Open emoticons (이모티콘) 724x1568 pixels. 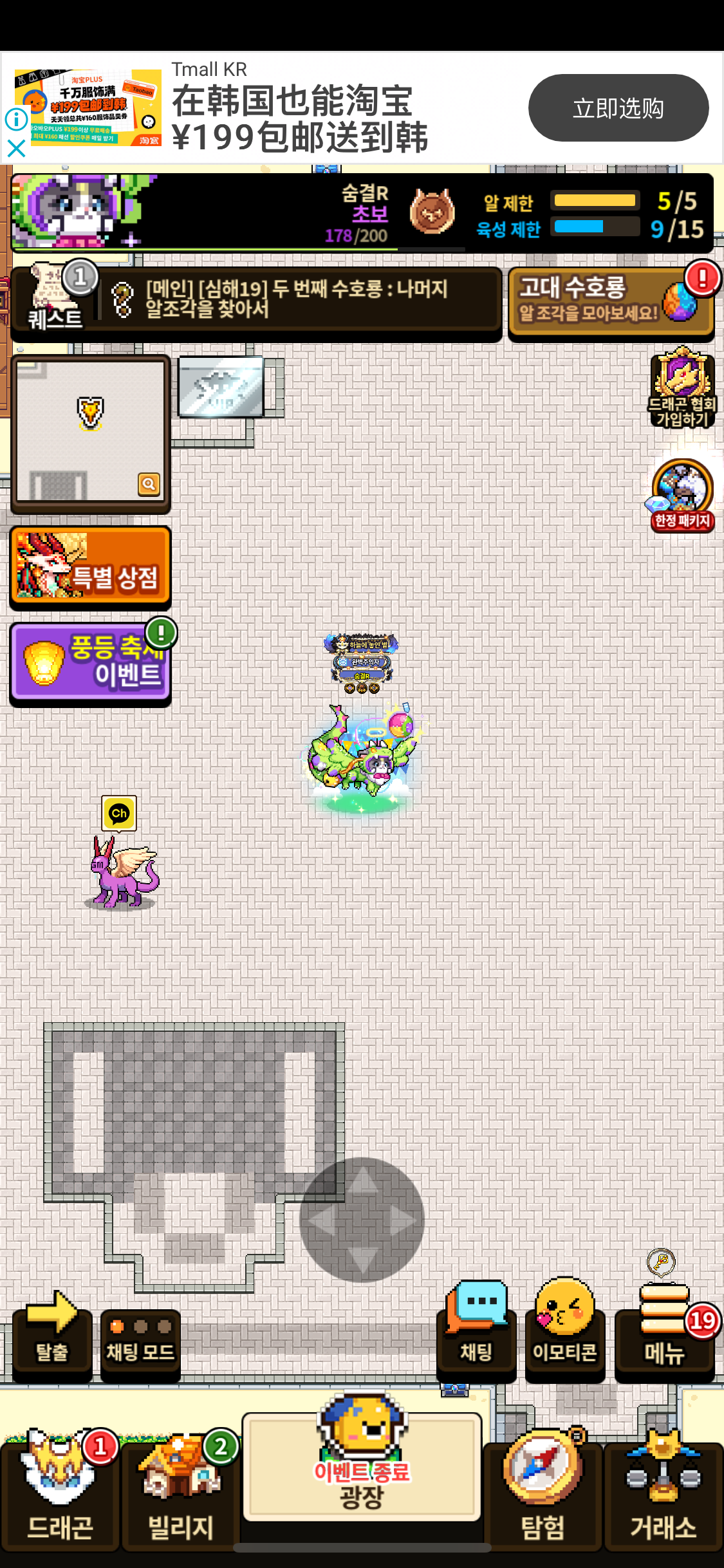[565, 1330]
